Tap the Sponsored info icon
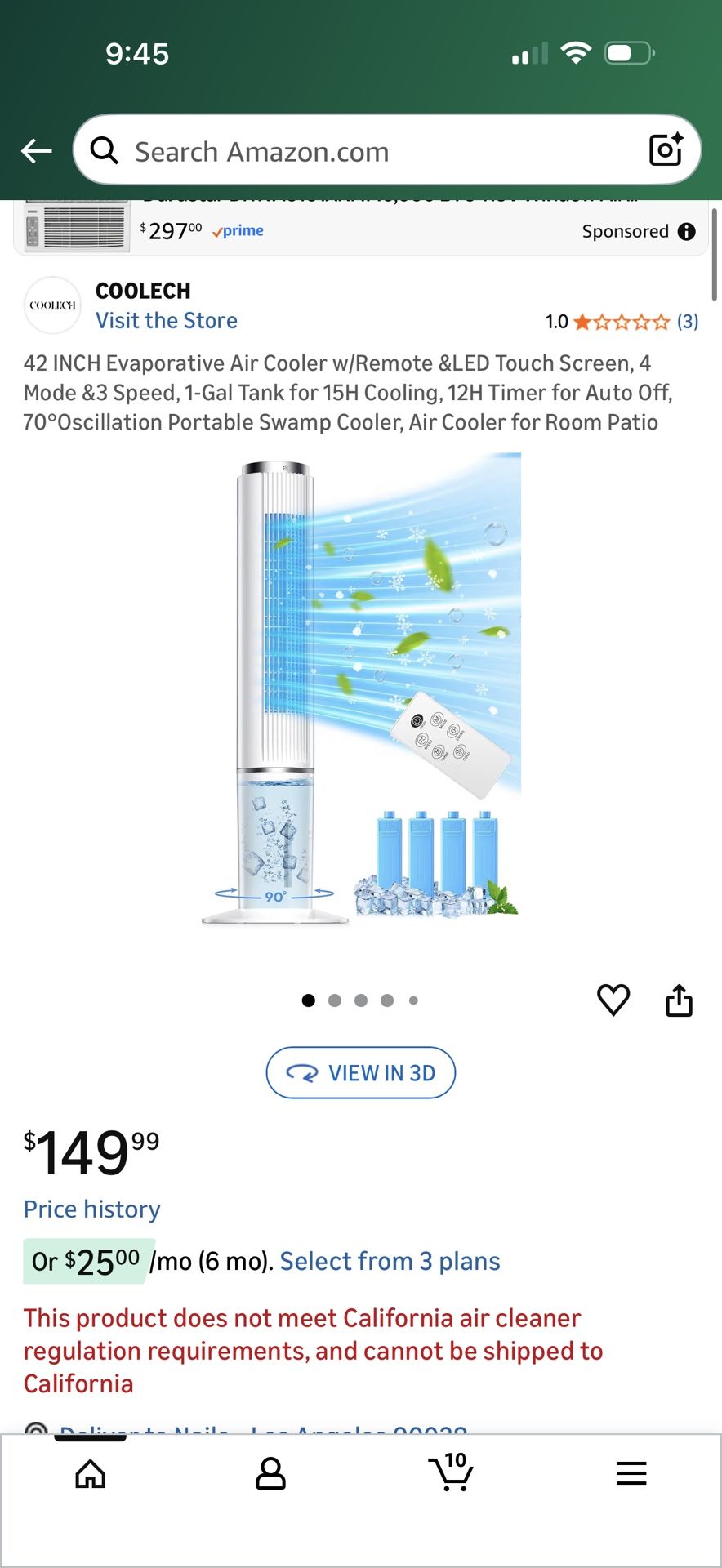 pyautogui.click(x=687, y=231)
